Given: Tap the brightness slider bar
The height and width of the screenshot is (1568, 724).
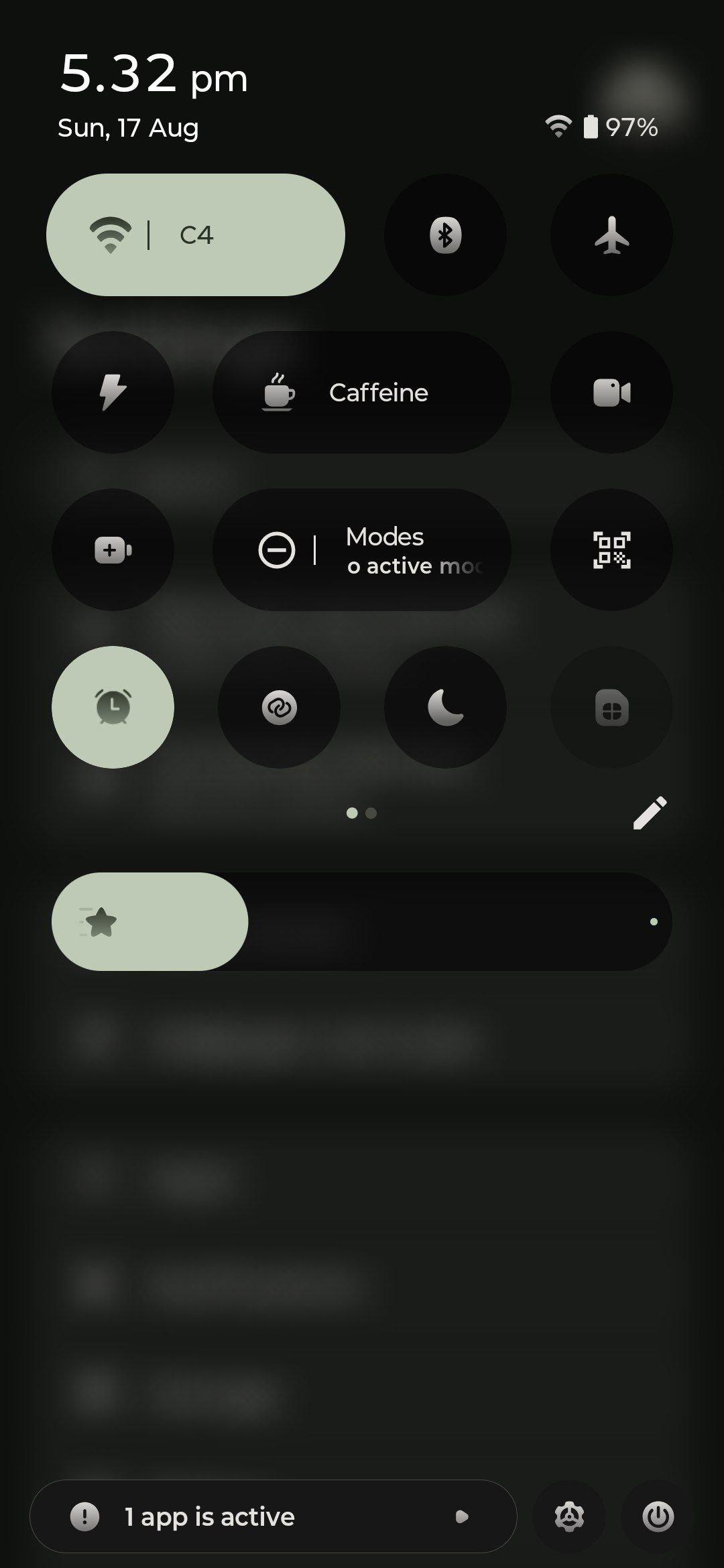Looking at the screenshot, I should (362, 921).
